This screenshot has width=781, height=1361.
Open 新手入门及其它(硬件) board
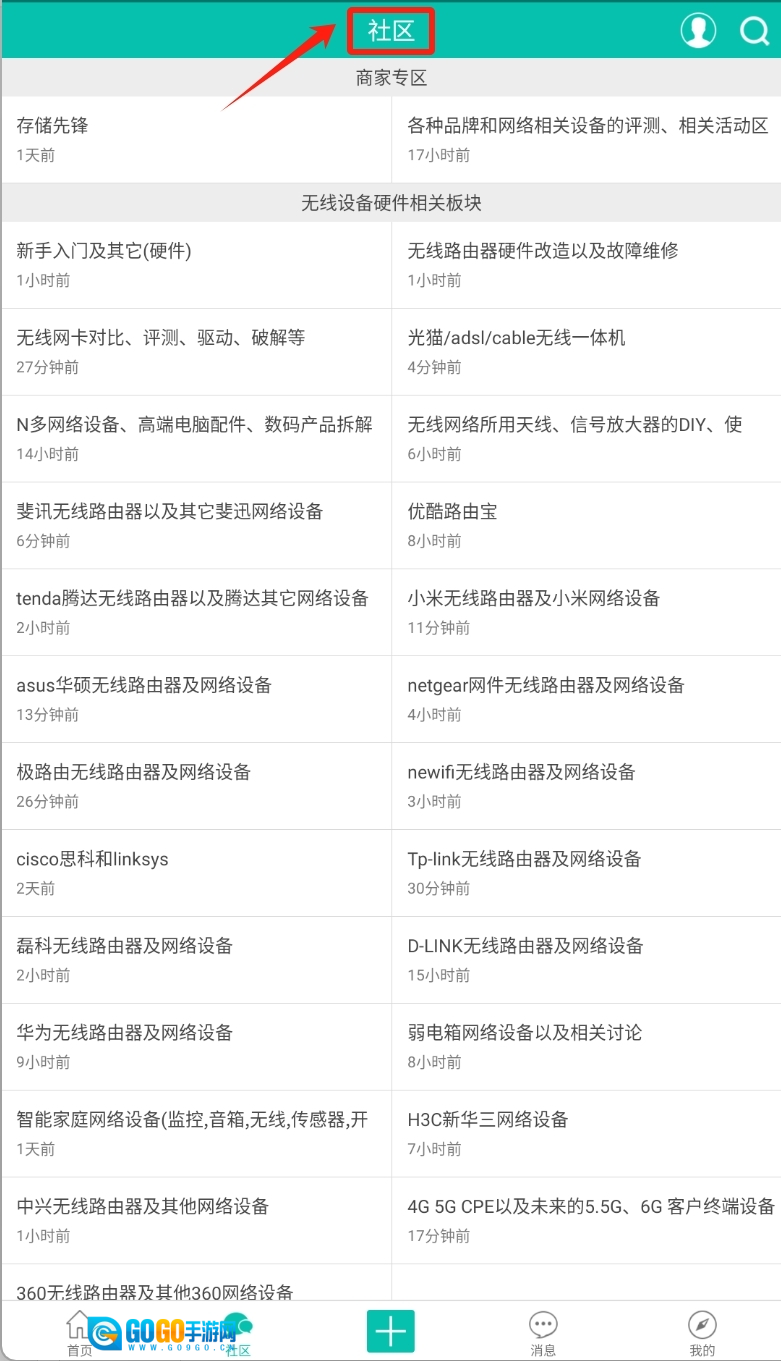tap(196, 264)
